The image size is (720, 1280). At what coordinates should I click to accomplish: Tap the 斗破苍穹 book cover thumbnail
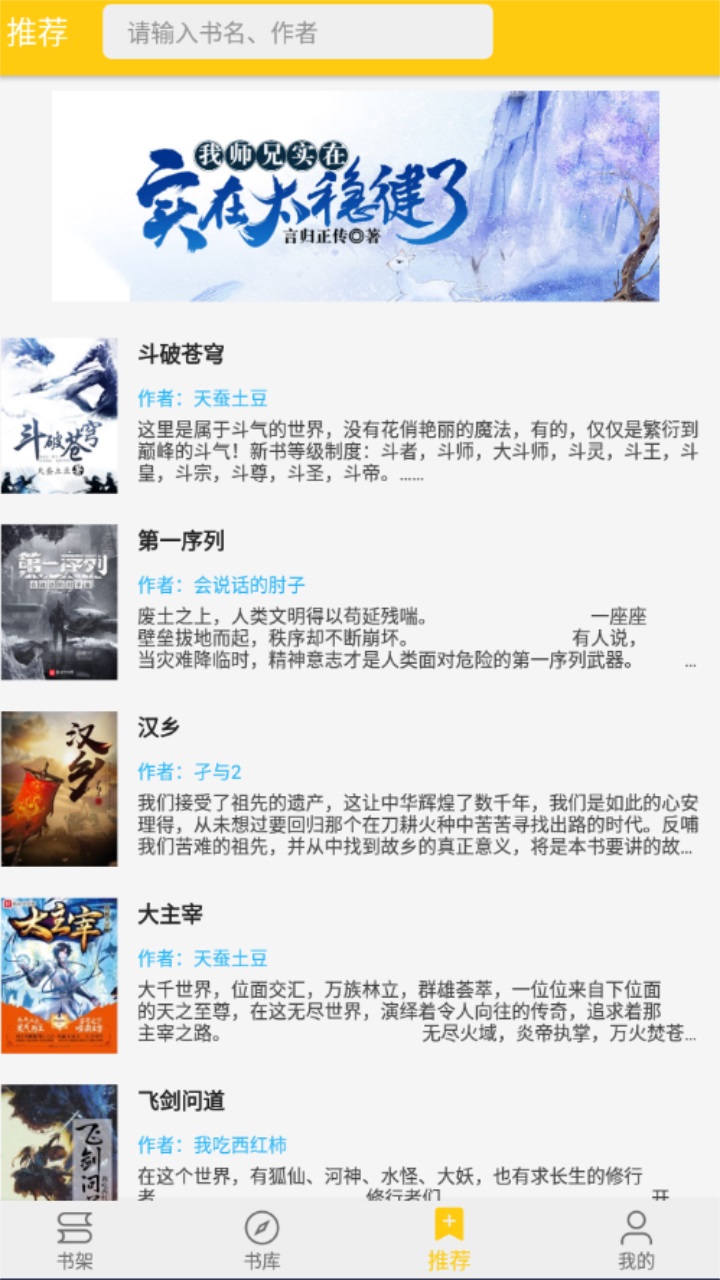click(60, 415)
